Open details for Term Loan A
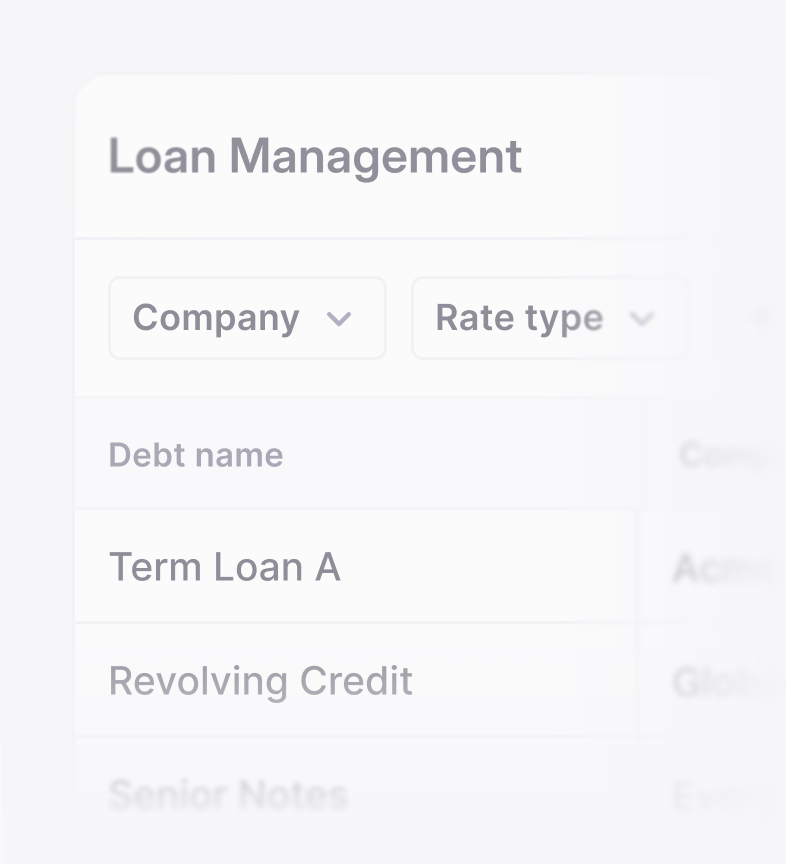This screenshot has width=786, height=864. point(224,567)
